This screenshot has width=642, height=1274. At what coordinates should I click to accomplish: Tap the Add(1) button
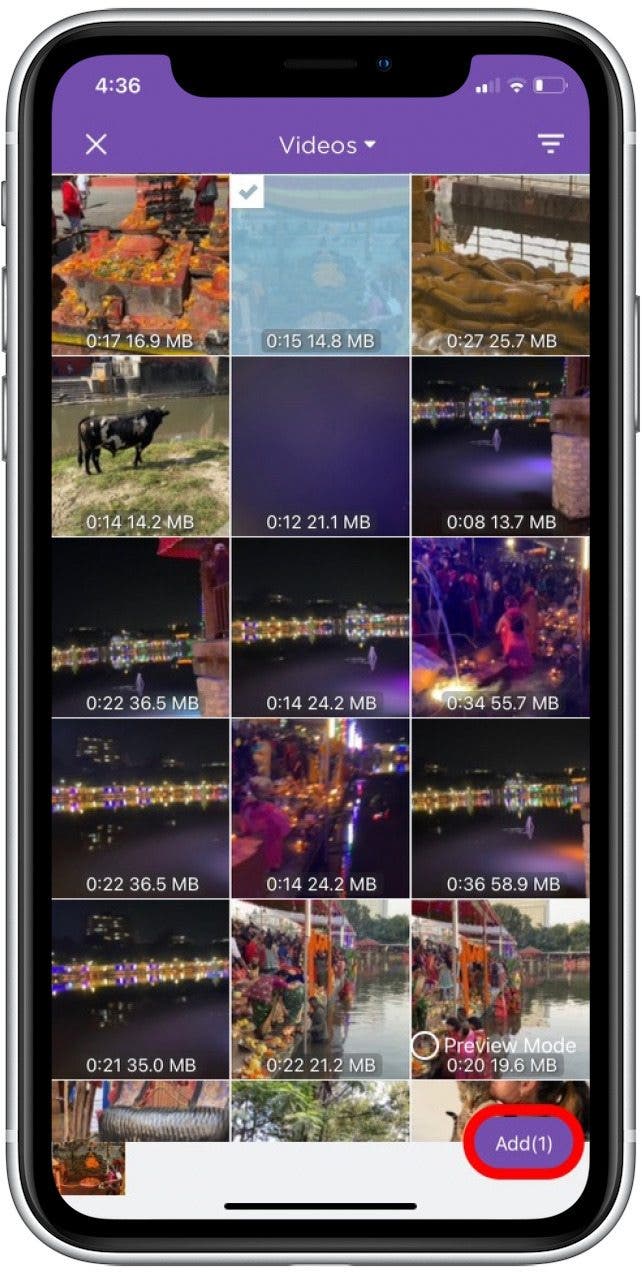[524, 1143]
